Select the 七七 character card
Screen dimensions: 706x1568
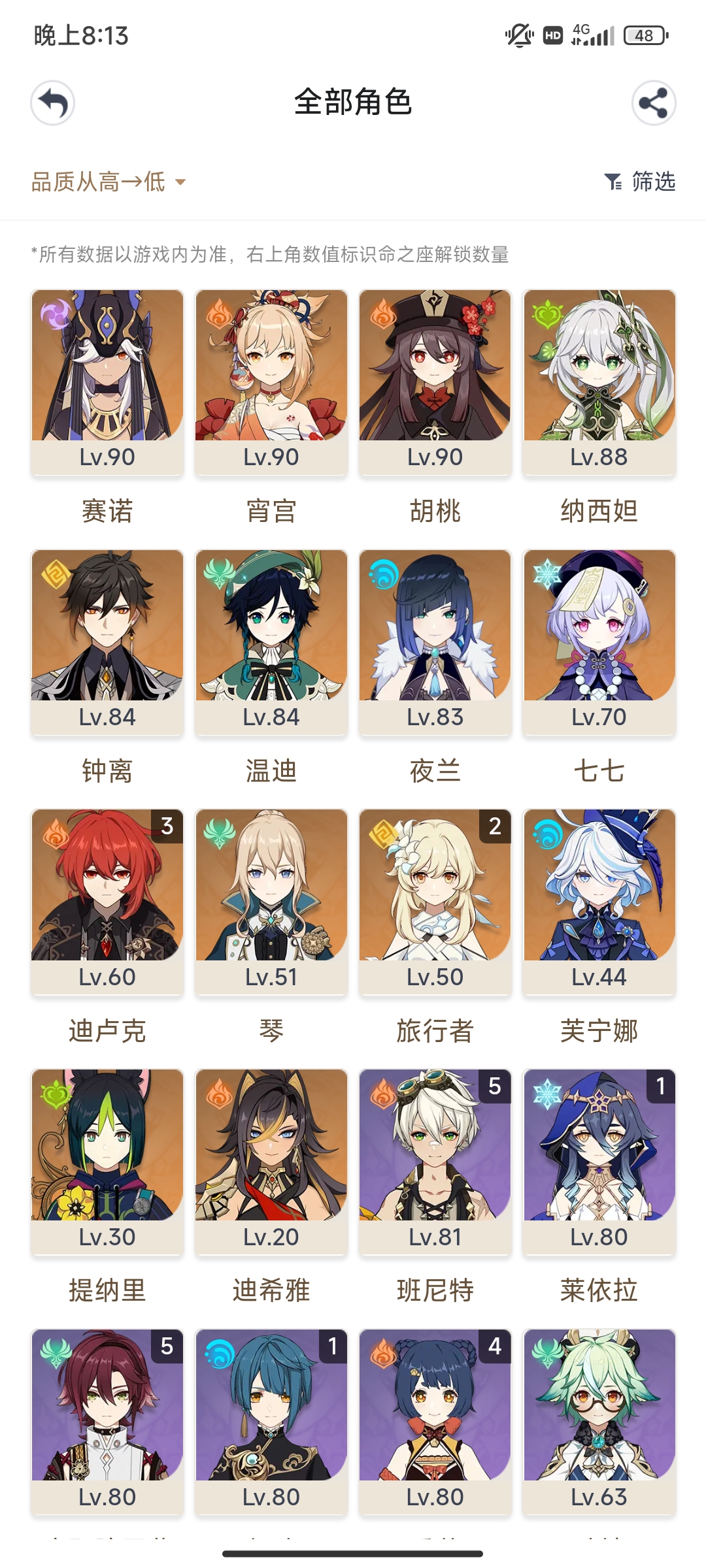599,642
